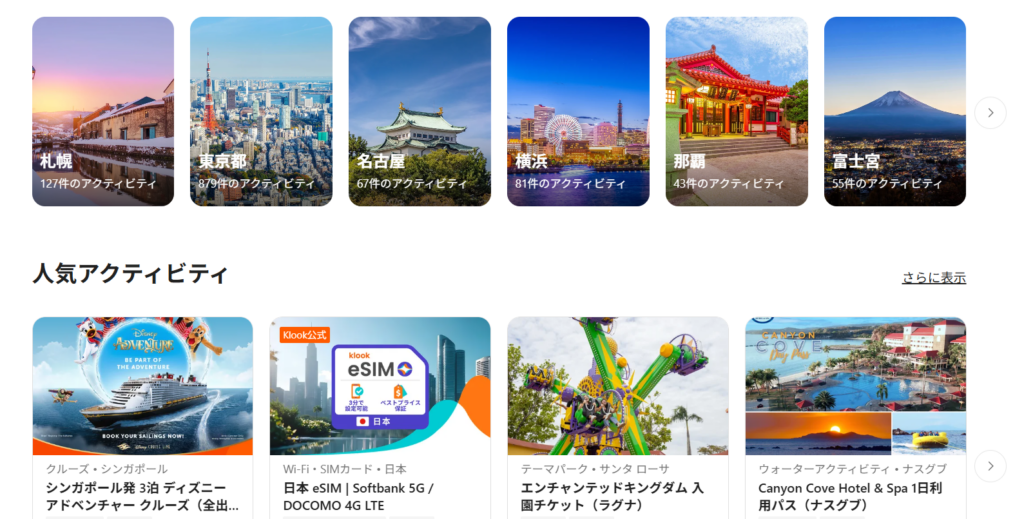
Task: Tap the さらに表示 link
Action: tap(933, 278)
